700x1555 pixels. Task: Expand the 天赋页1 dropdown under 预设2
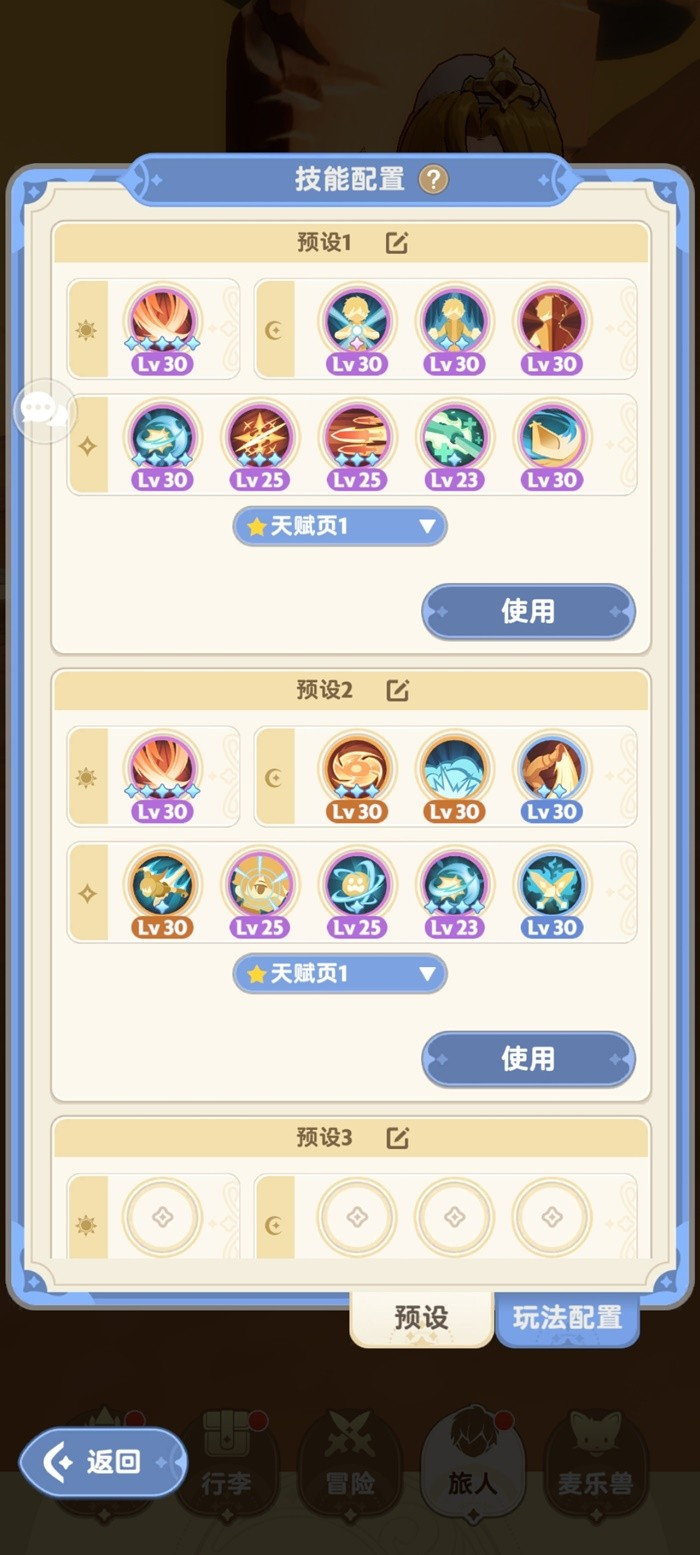point(340,973)
